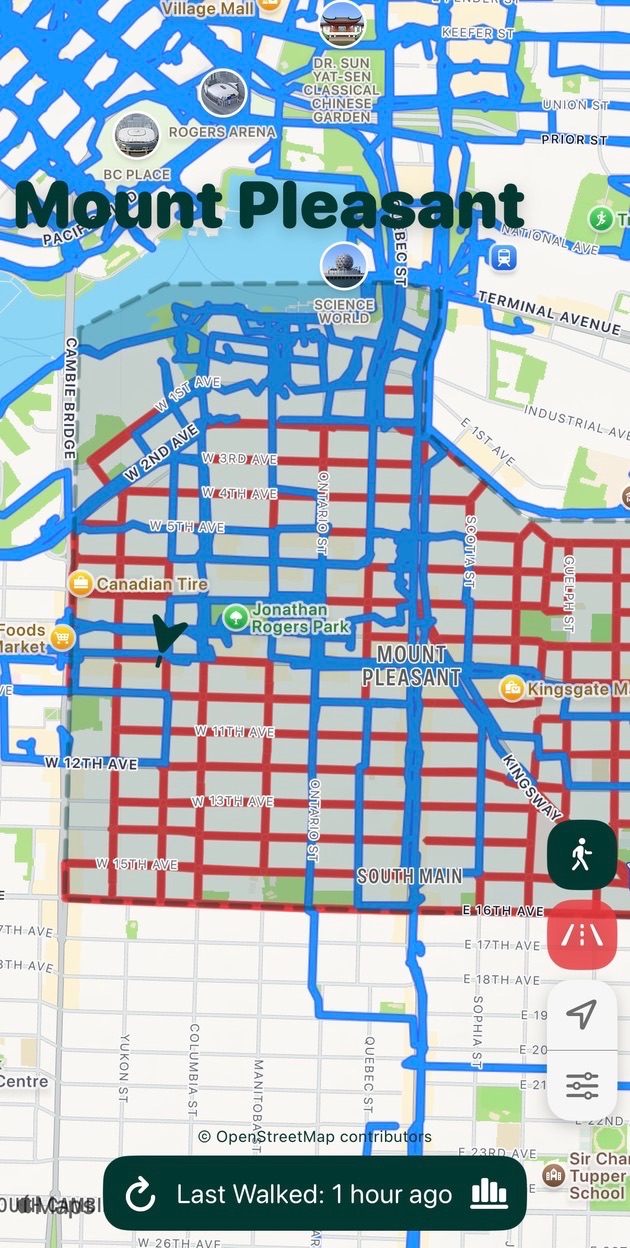This screenshot has width=630, height=1248.
Task: Select the Kingsgate Mall pin
Action: (512, 688)
